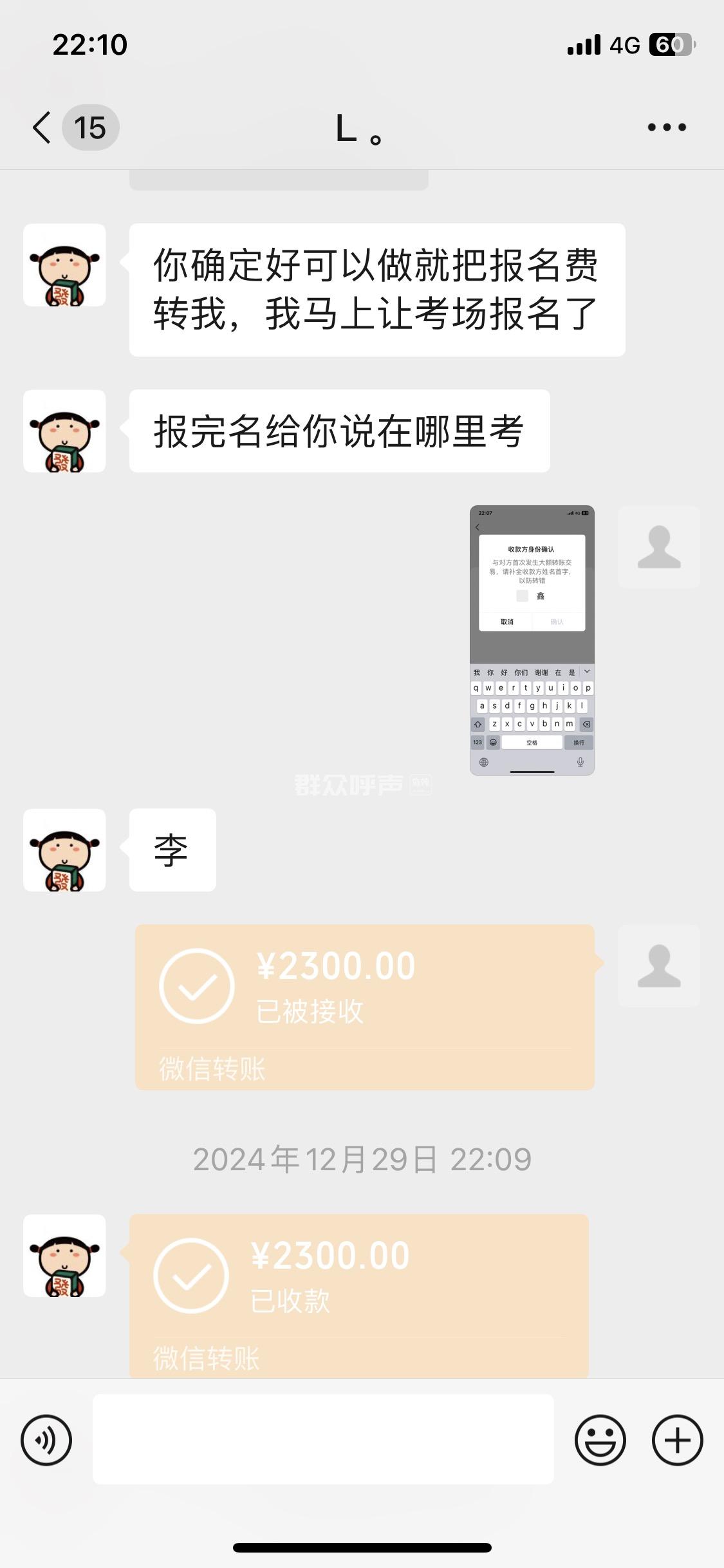Open the emoji sticker panel
The image size is (724, 1568).
(600, 1441)
